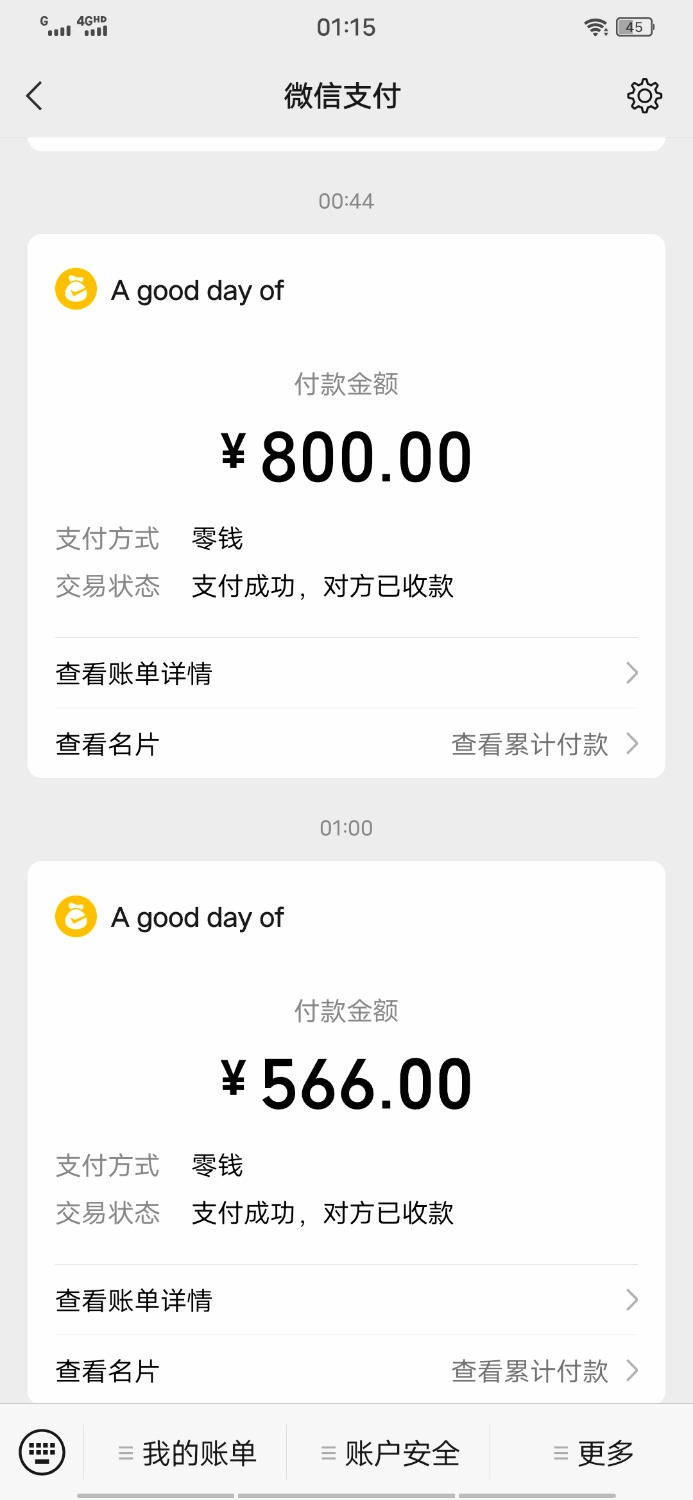View contact card in the ¥566.00 payment
This screenshot has width=693, height=1500.
coord(108,1371)
